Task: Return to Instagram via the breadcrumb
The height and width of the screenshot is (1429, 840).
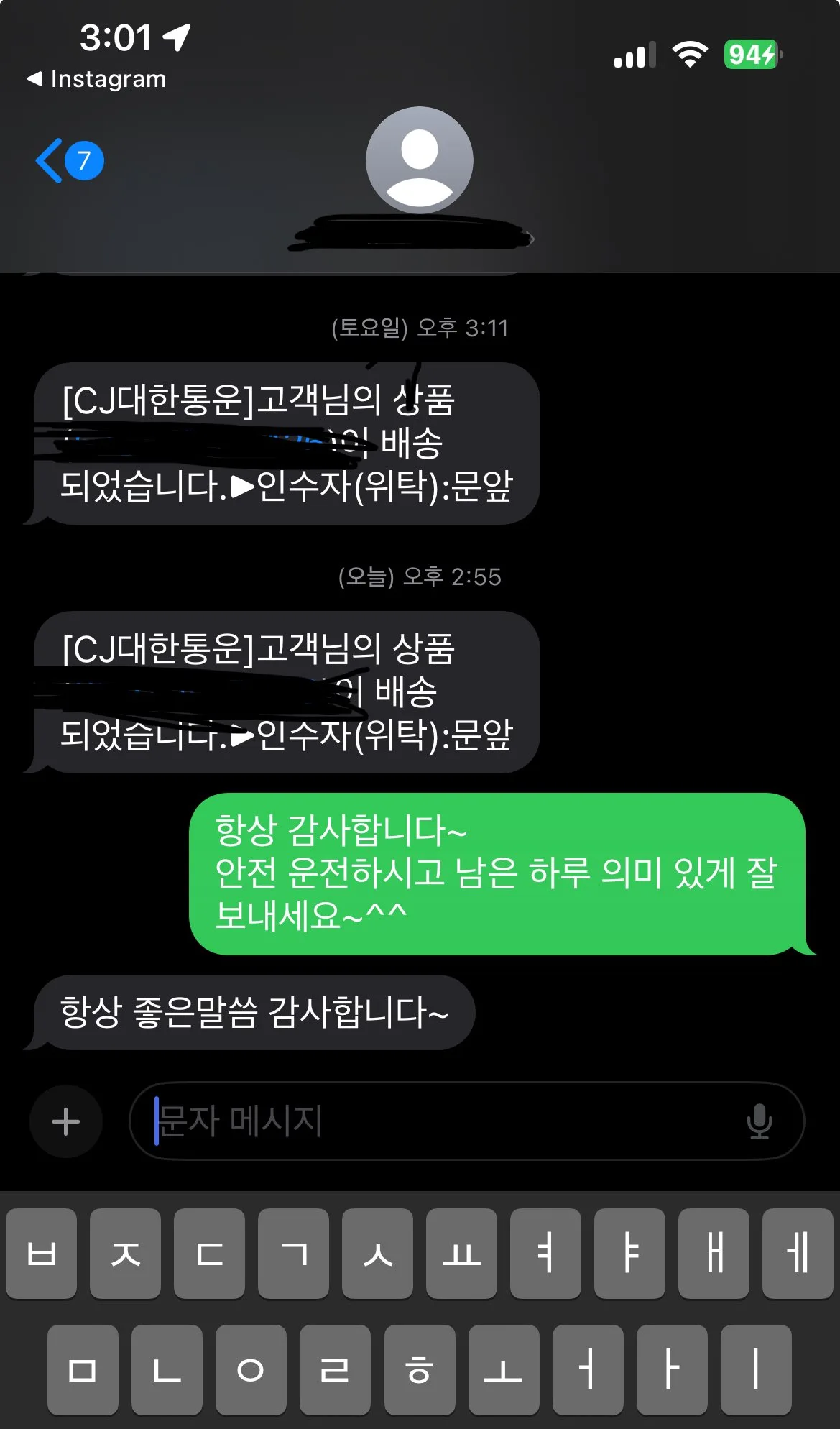Action: coord(96,79)
